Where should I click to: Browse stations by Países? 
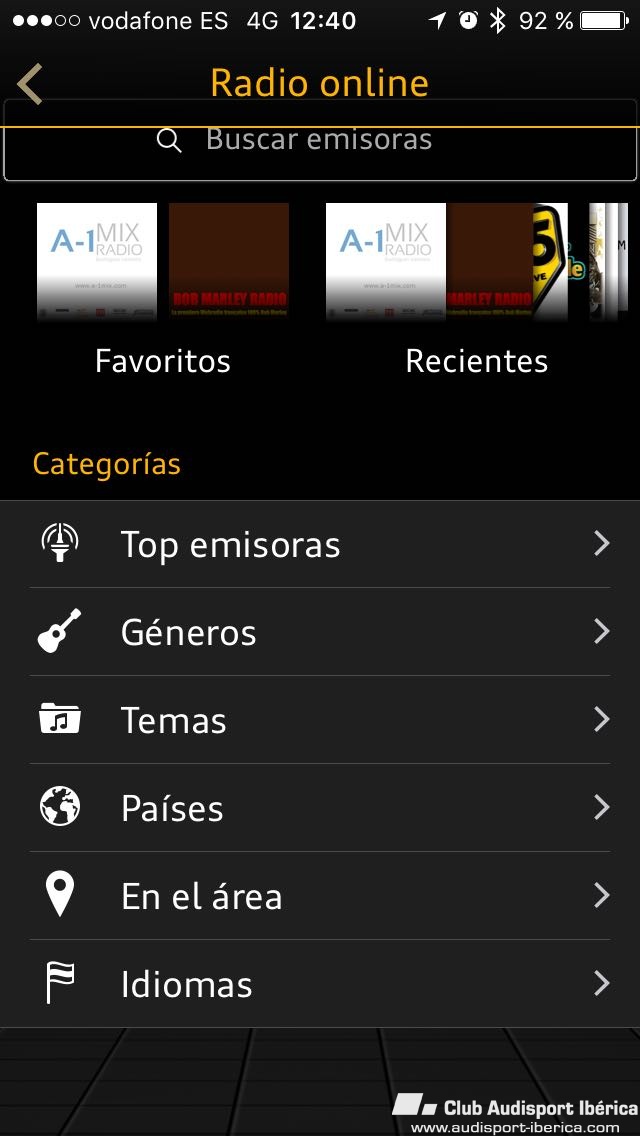coord(320,808)
